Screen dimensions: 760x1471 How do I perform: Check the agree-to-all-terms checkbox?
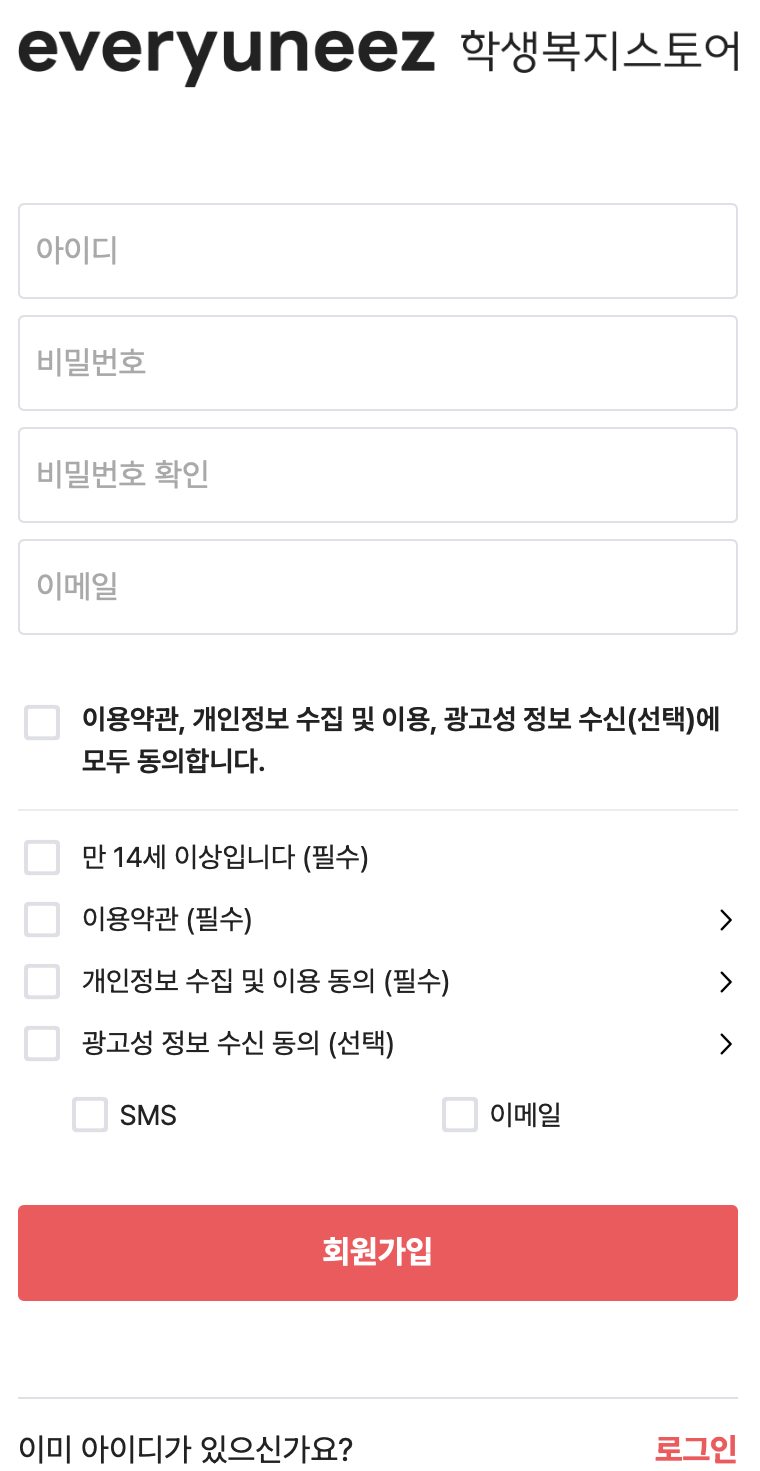(x=41, y=721)
